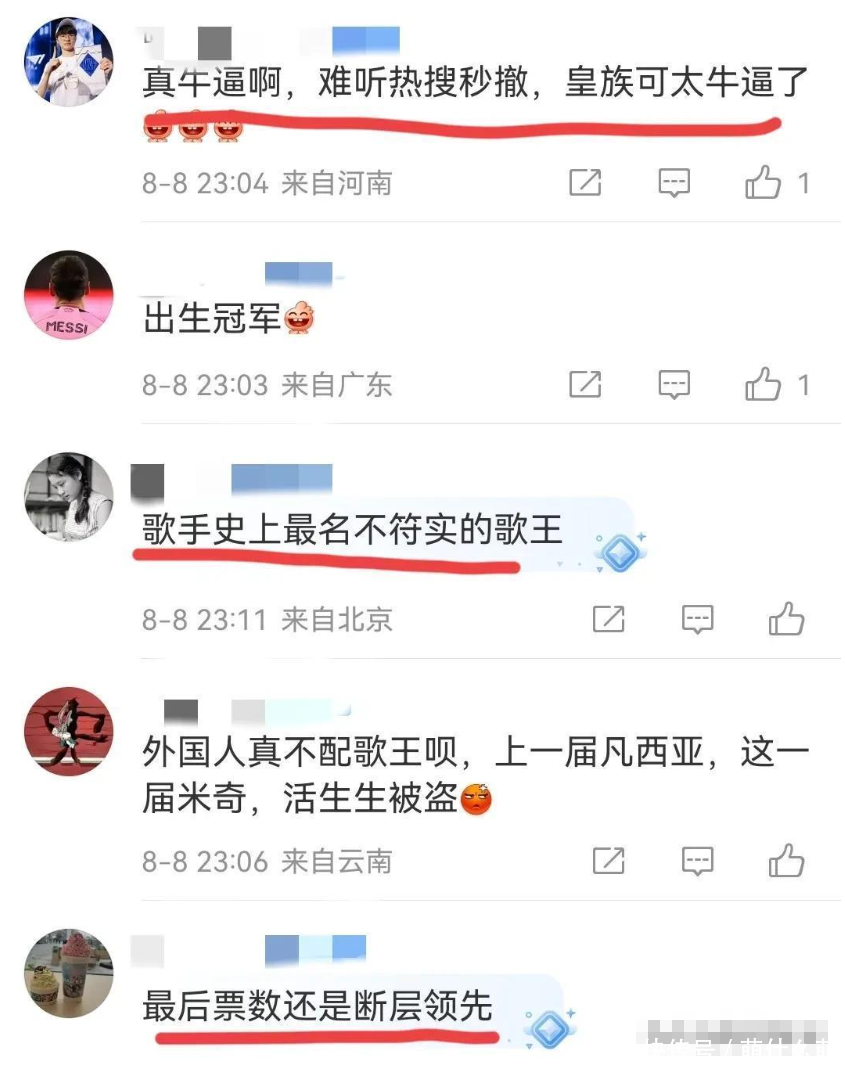
Task: Like the 外国人真不配歌王 comment from 云南
Action: click(x=786, y=860)
